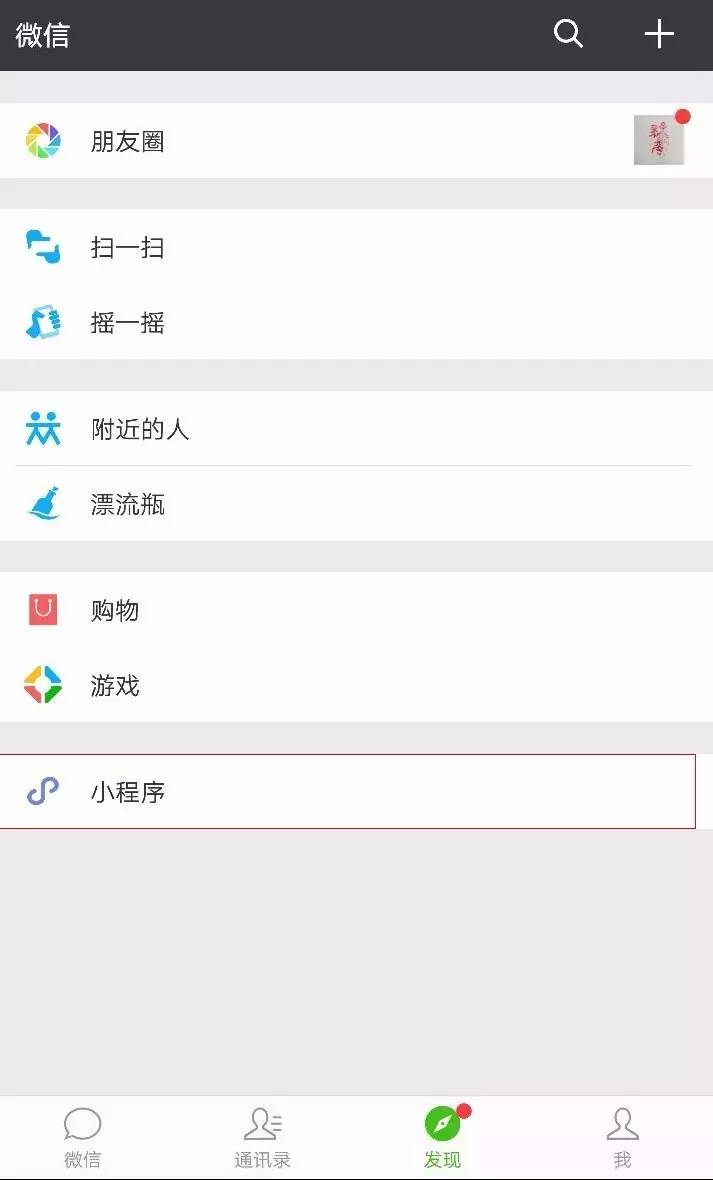Open the search magnifier icon

point(568,34)
